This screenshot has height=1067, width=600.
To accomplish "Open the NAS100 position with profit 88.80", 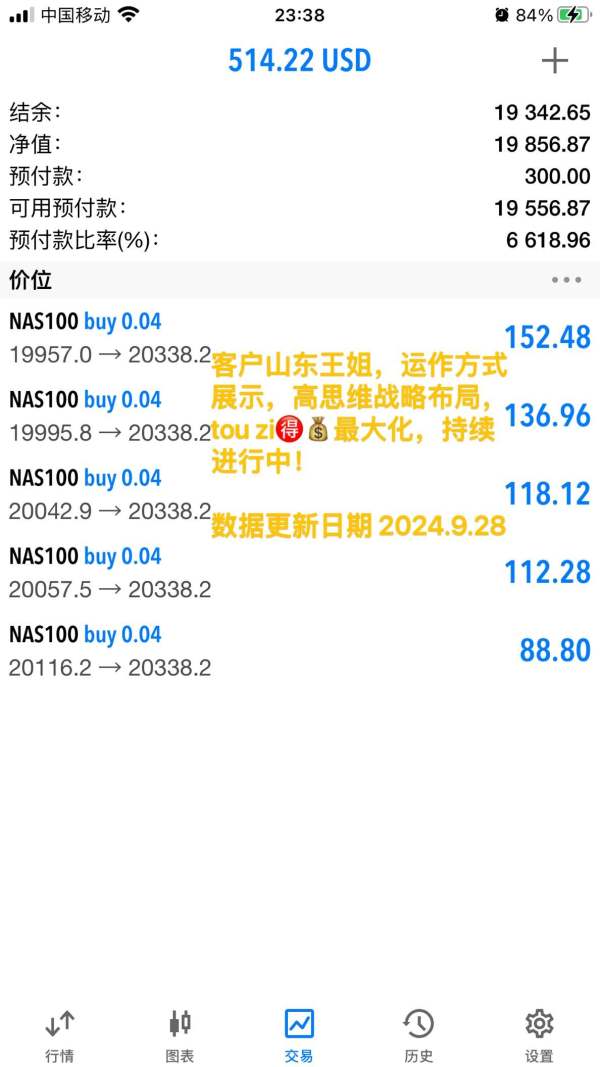I will (300, 651).
